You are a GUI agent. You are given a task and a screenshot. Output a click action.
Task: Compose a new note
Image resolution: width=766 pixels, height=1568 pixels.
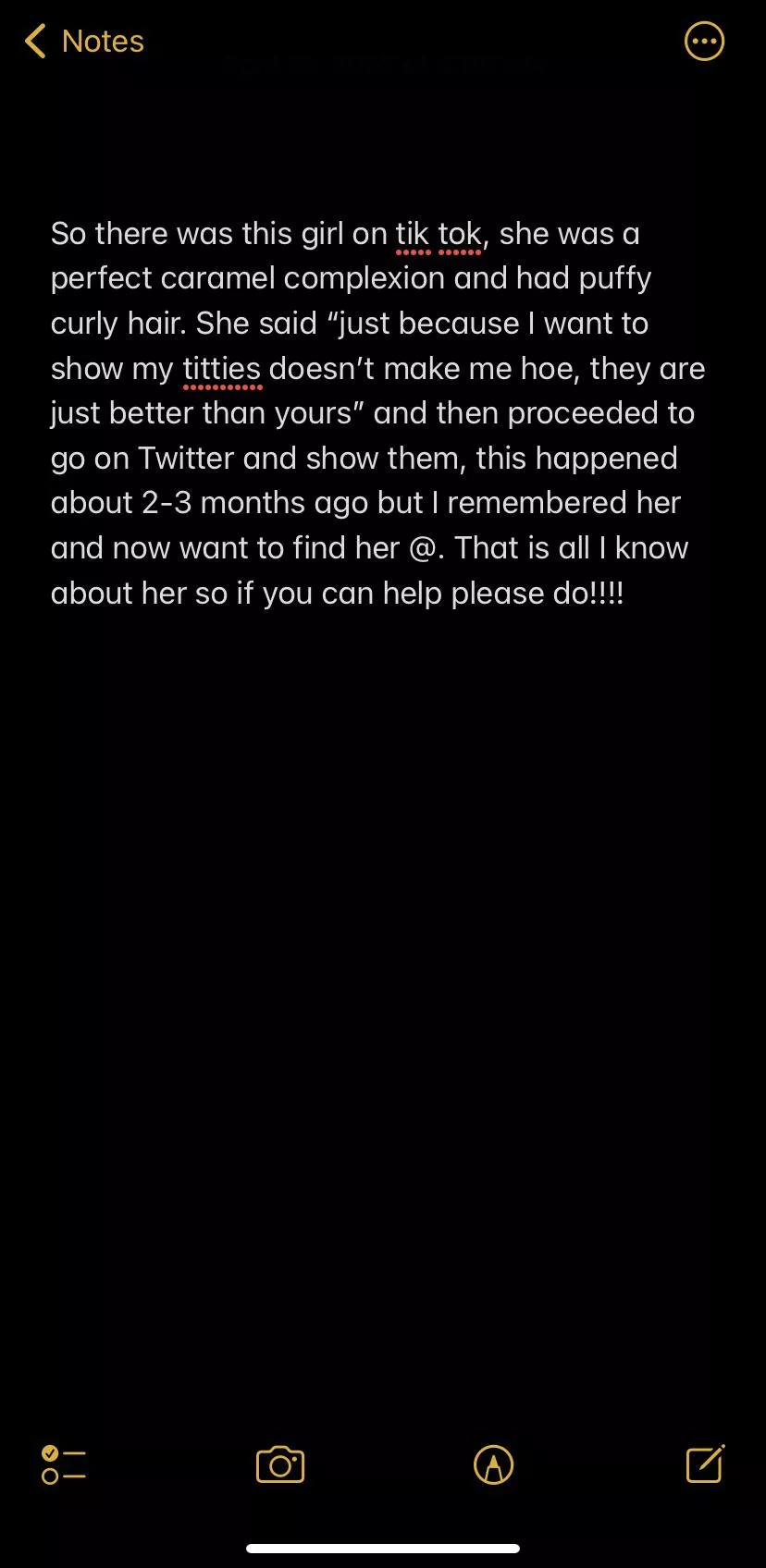coord(705,1464)
